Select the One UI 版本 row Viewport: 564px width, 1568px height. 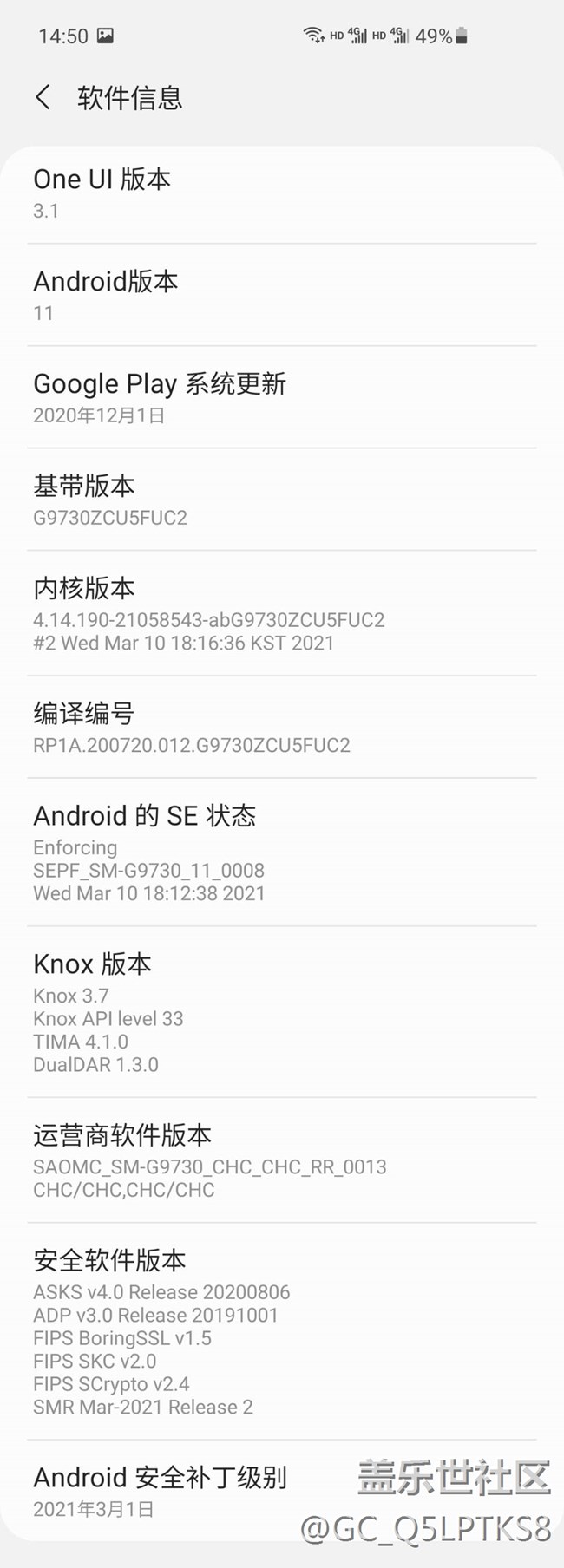[281, 193]
